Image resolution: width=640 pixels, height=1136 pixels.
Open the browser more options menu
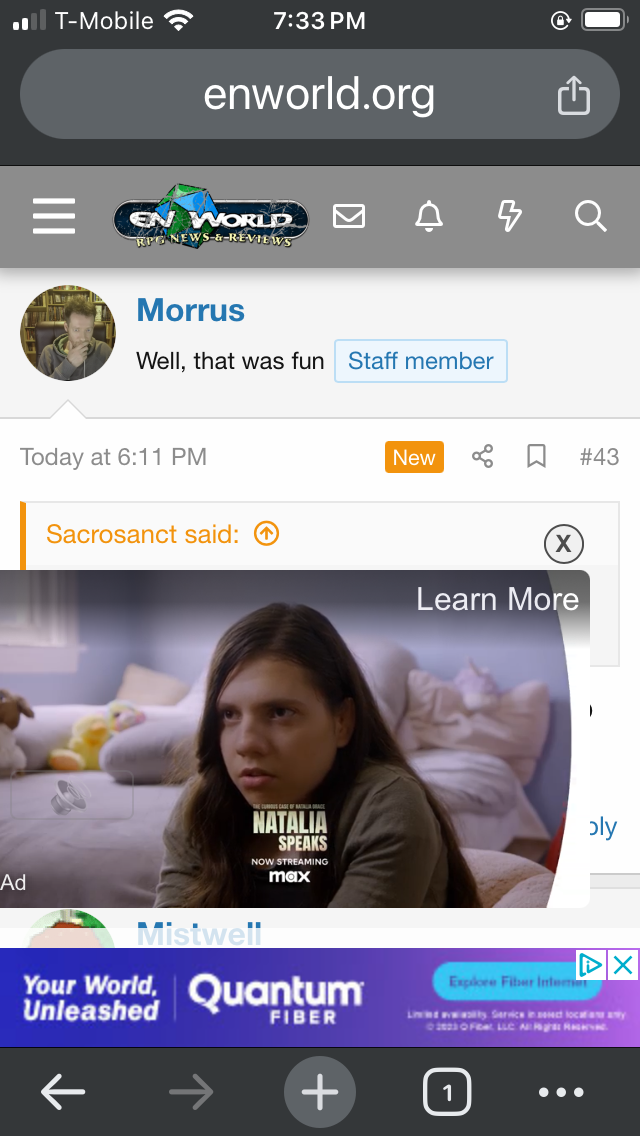(561, 1093)
